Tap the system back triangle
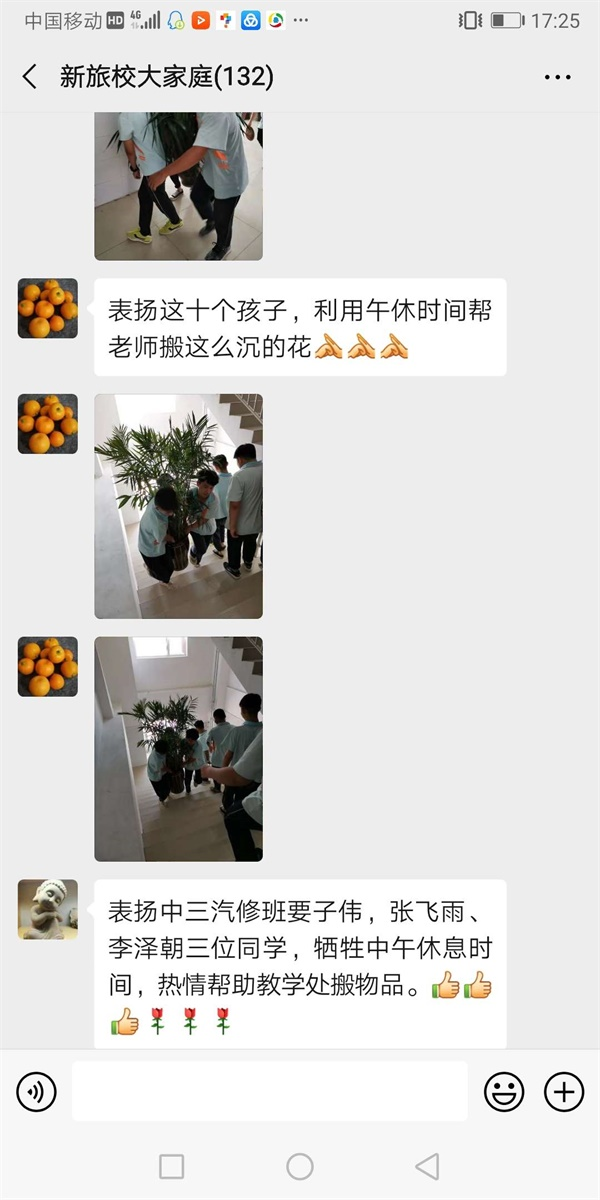Screen dimensions: 600x1200 point(427,1166)
